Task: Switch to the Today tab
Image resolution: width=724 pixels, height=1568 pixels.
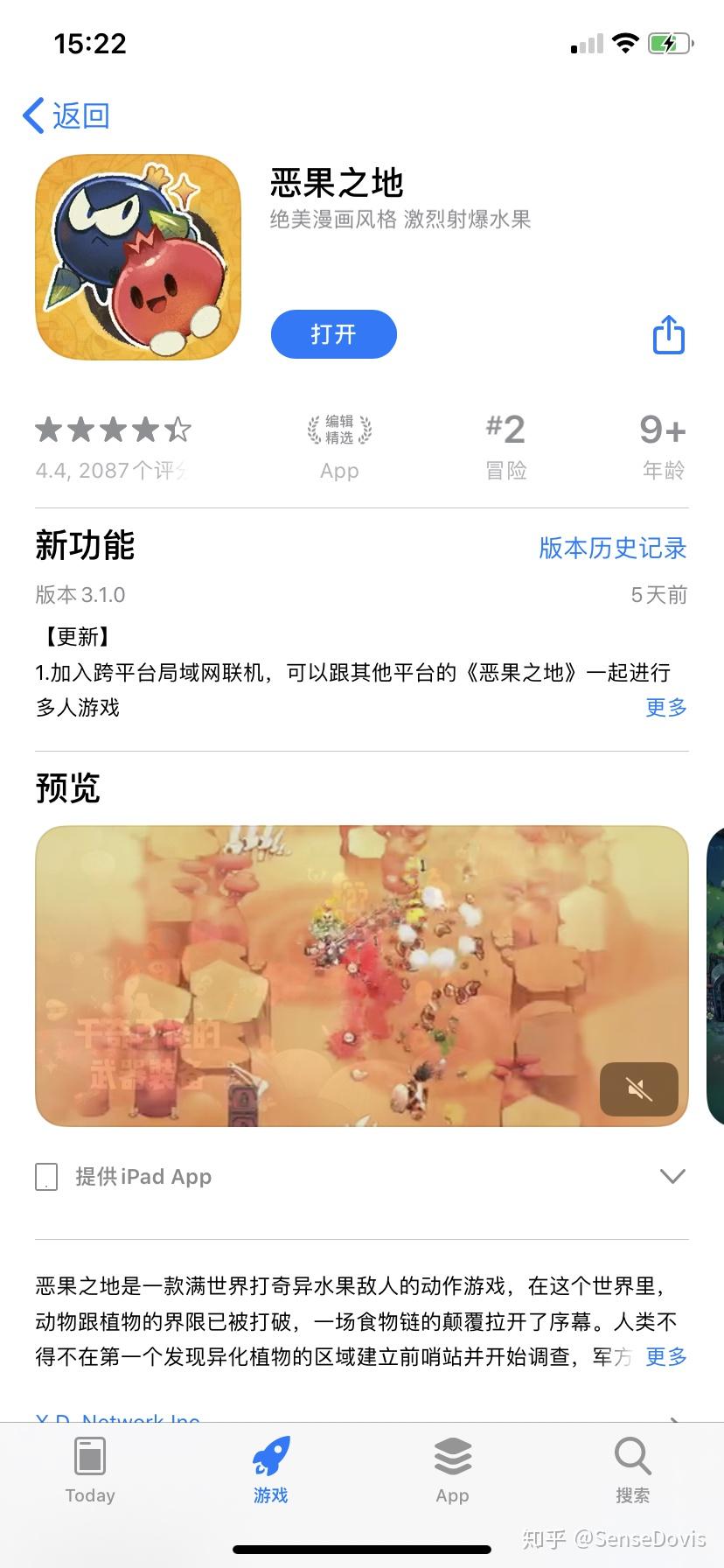Action: coord(90,1472)
